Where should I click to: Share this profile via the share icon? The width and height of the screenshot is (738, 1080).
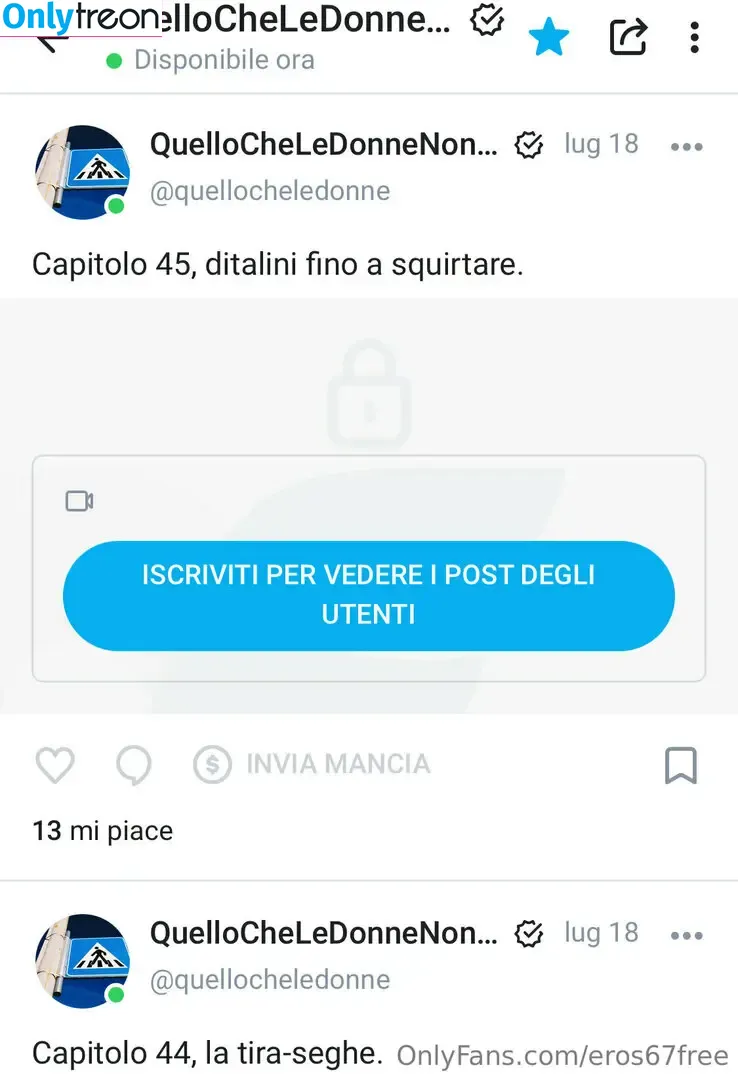click(627, 38)
